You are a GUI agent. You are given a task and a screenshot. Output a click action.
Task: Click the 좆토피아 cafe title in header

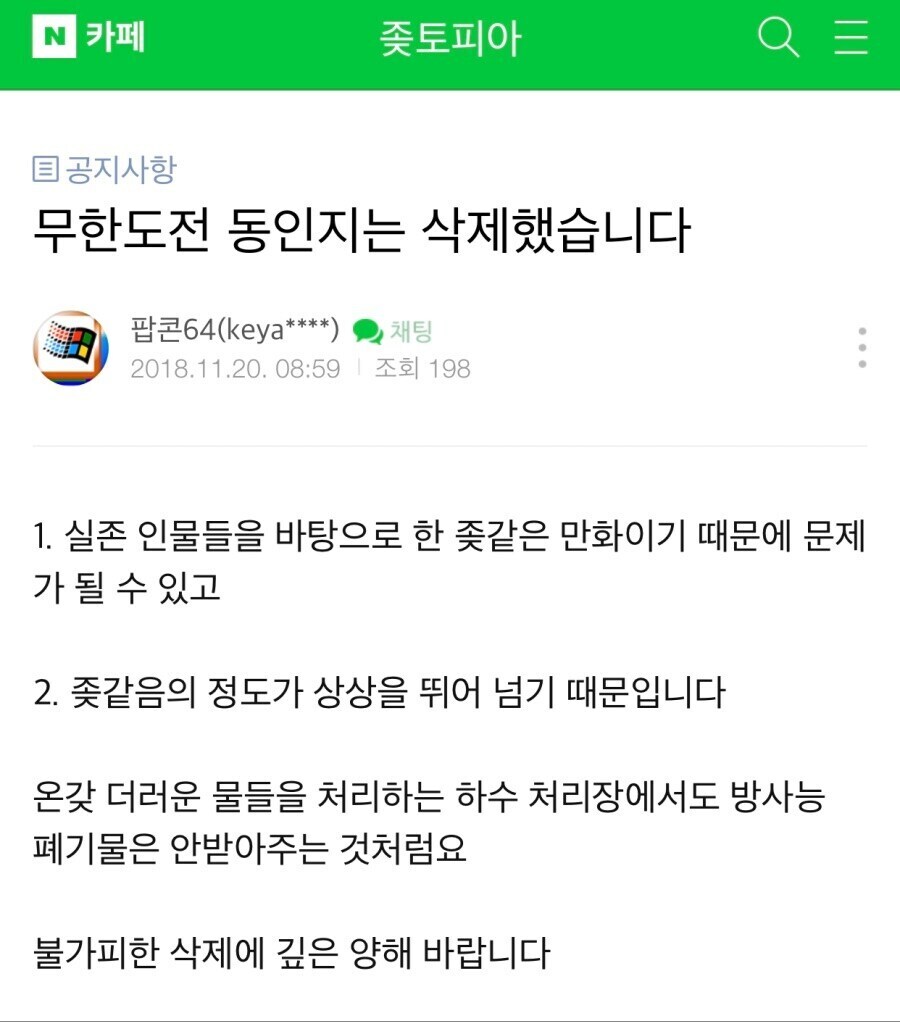[x=450, y=37]
